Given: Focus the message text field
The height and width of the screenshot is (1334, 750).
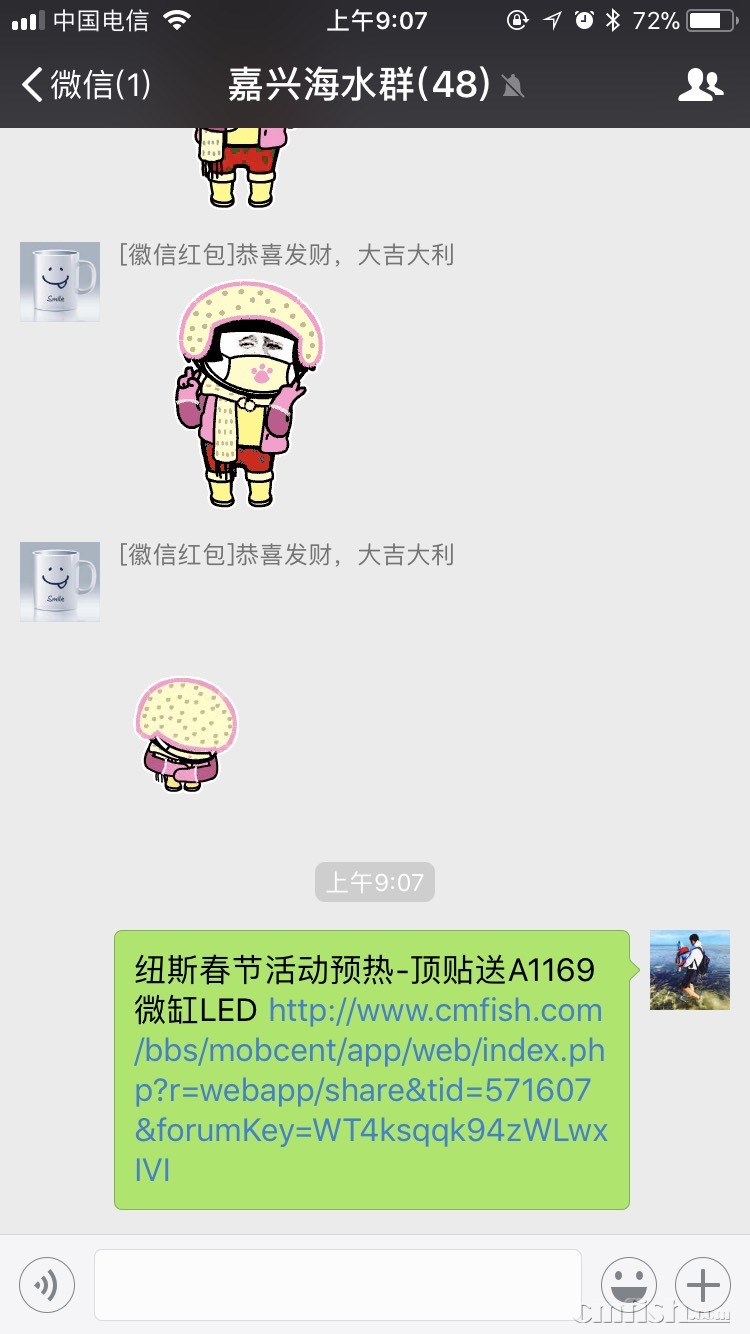Looking at the screenshot, I should pyautogui.click(x=338, y=1284).
